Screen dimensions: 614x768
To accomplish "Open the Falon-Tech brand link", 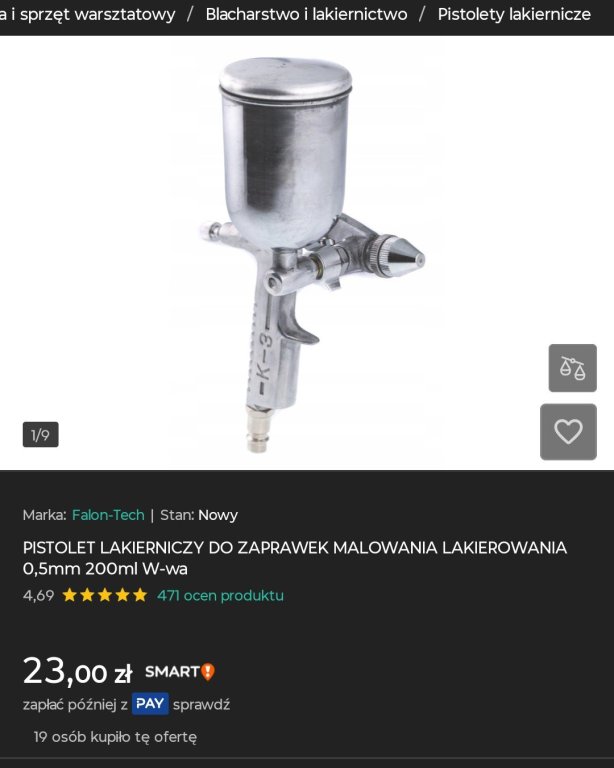I will pyautogui.click(x=108, y=515).
